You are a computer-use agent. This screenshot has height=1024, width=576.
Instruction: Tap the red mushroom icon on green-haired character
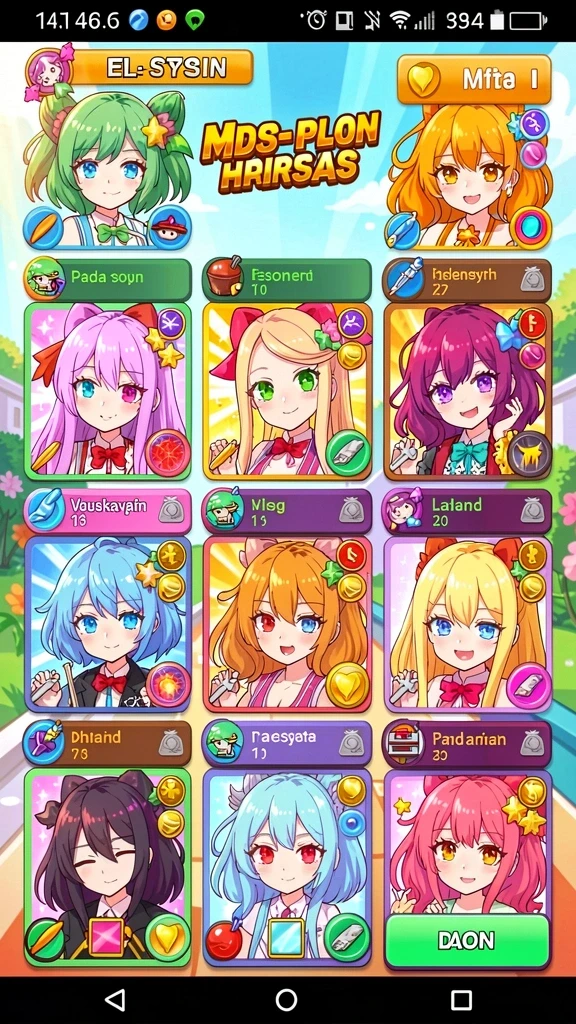pyautogui.click(x=170, y=227)
